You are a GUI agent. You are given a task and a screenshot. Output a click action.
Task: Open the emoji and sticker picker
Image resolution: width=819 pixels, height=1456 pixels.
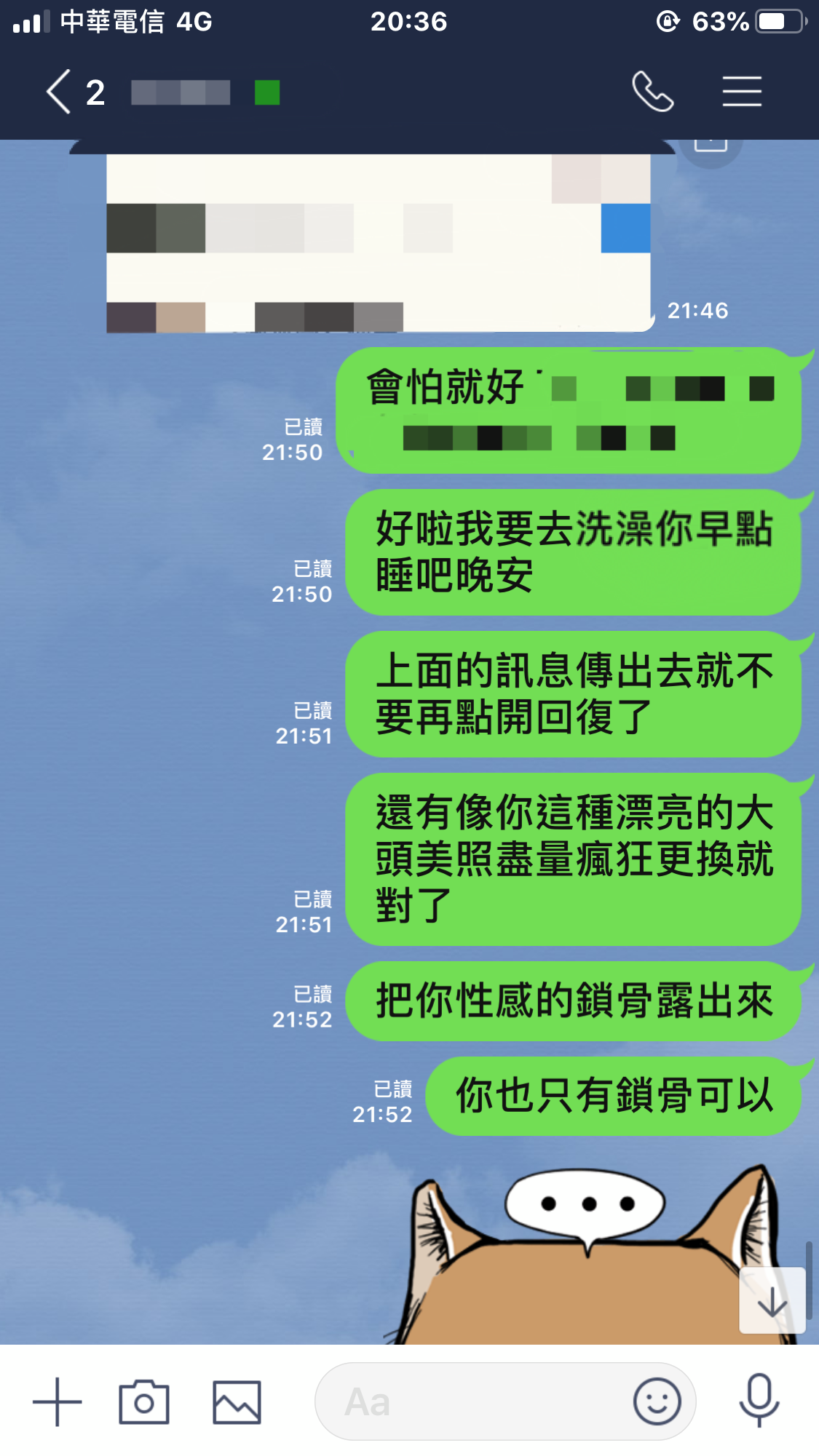click(x=657, y=1401)
